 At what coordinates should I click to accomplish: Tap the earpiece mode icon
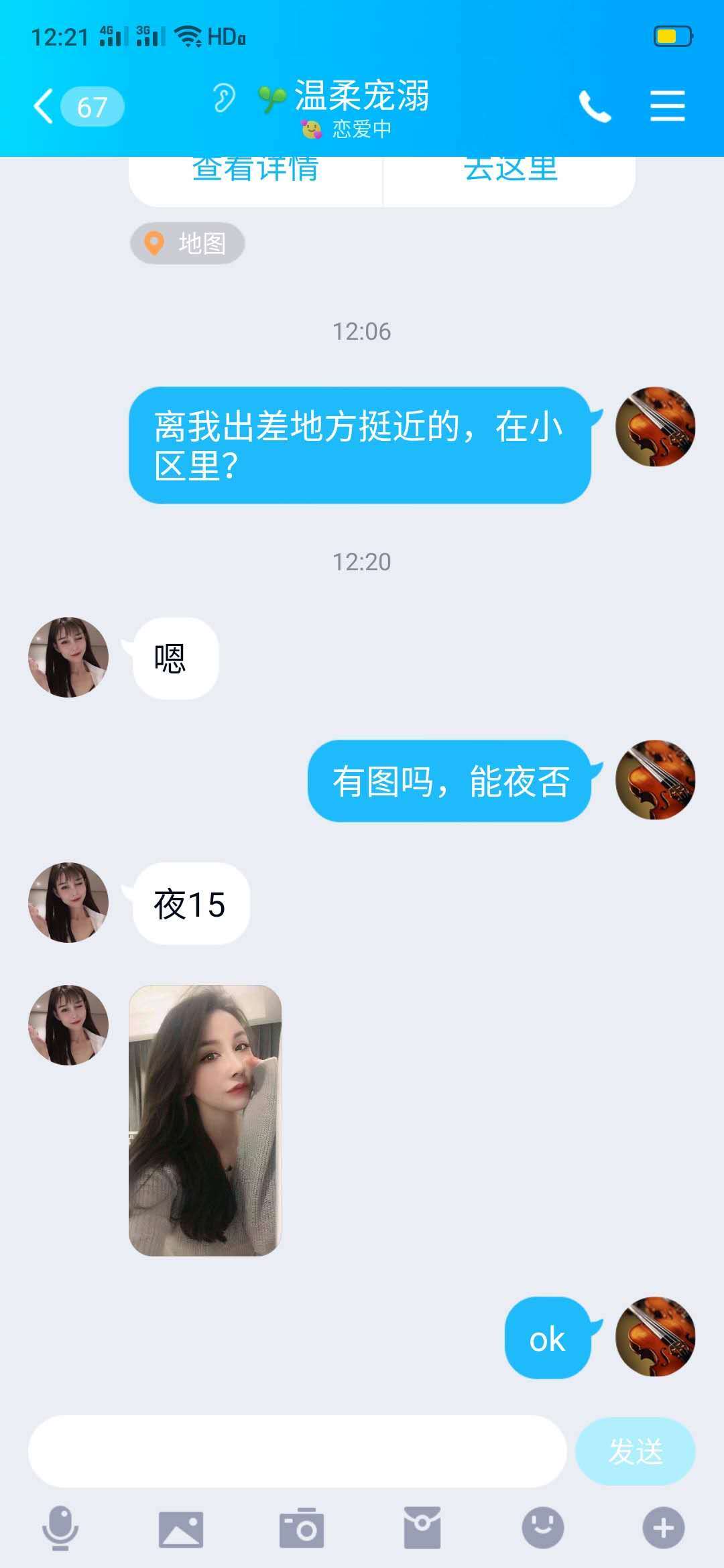(x=224, y=99)
